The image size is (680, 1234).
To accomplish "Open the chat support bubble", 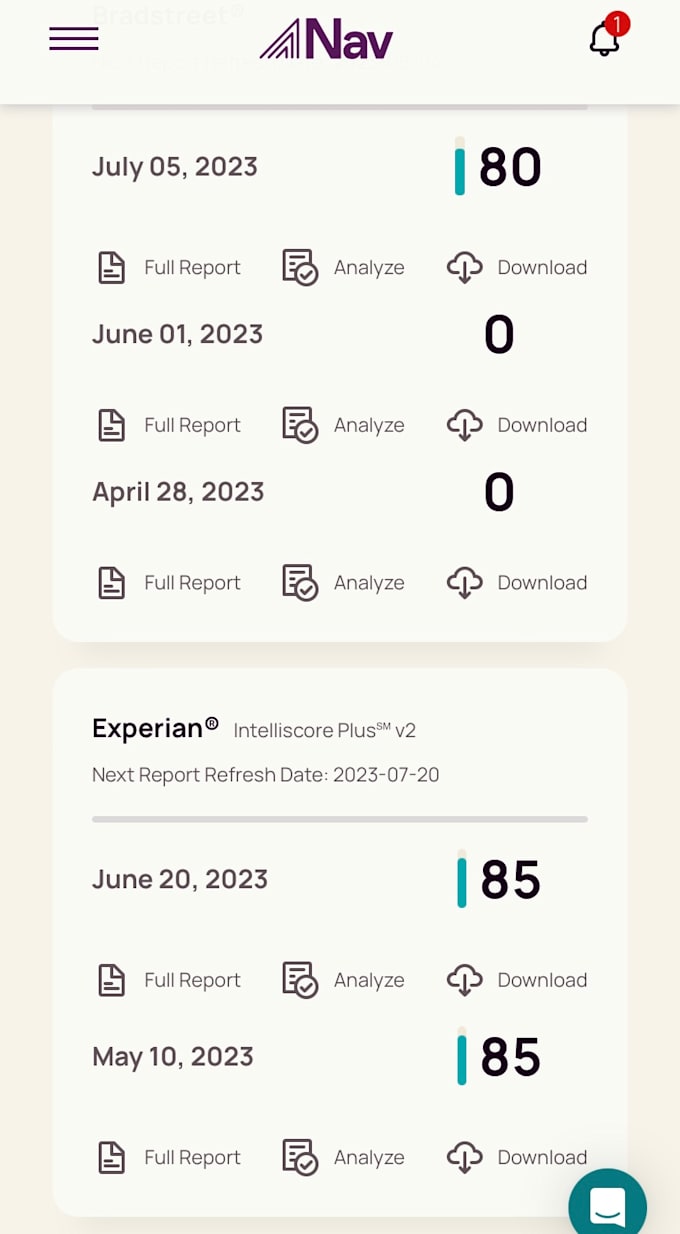I will (x=607, y=1206).
